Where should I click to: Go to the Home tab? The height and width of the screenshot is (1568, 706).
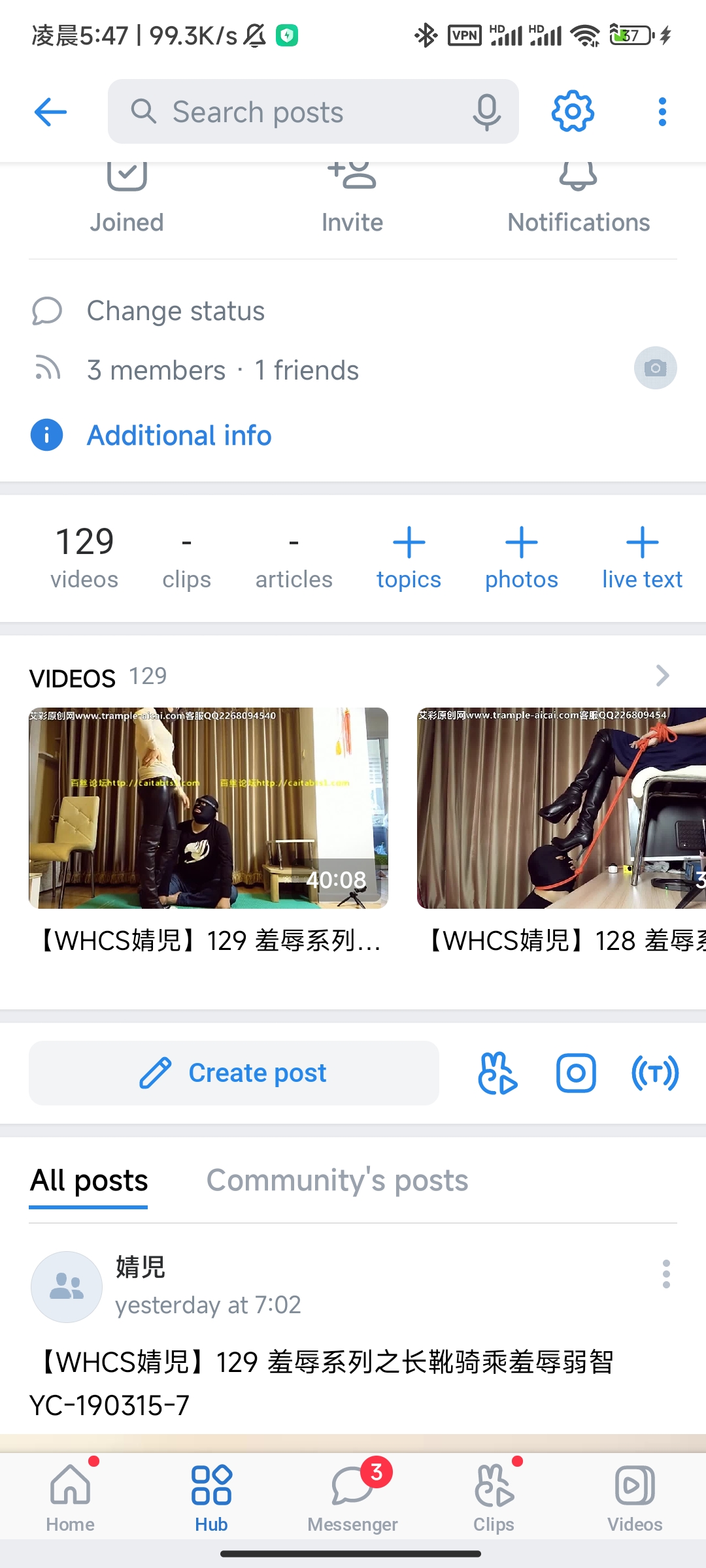(x=70, y=1495)
